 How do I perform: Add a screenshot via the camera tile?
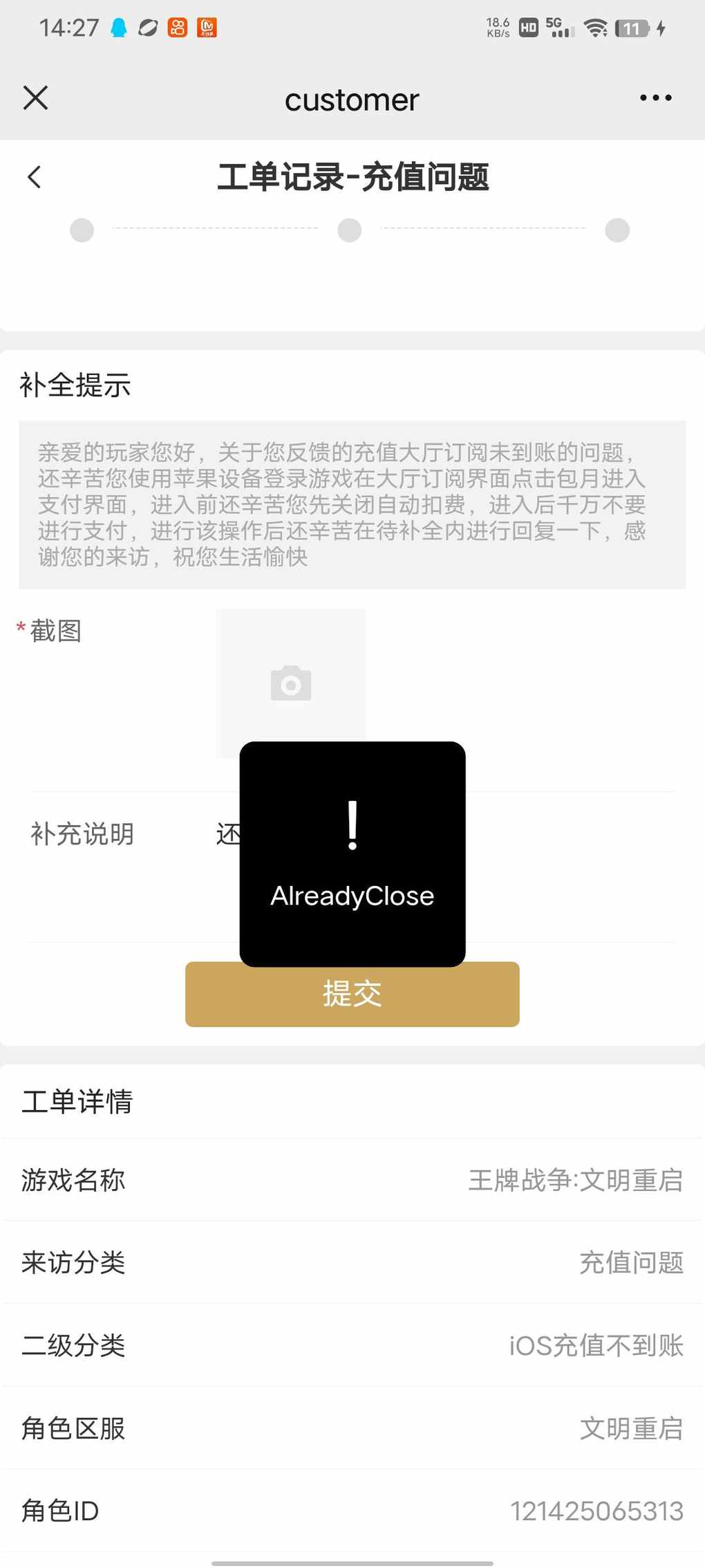click(290, 683)
